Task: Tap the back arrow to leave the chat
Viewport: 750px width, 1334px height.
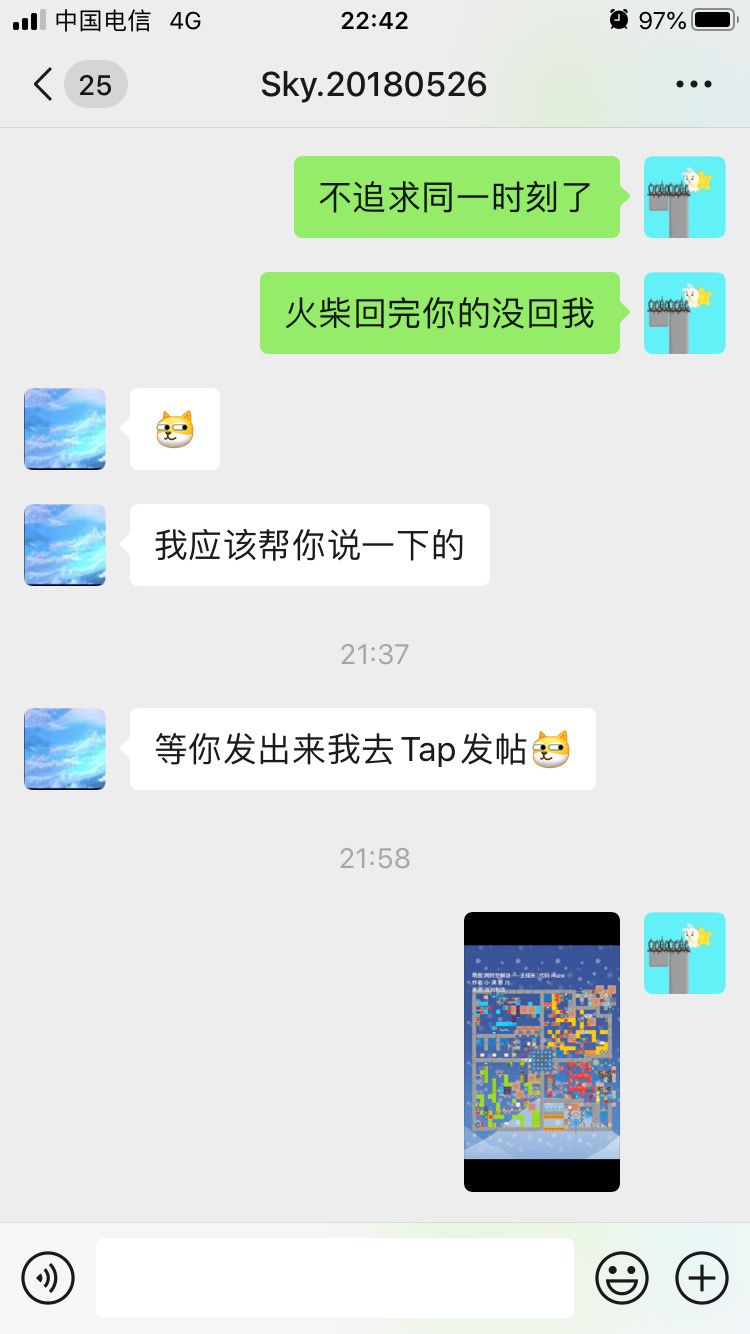Action: (42, 85)
